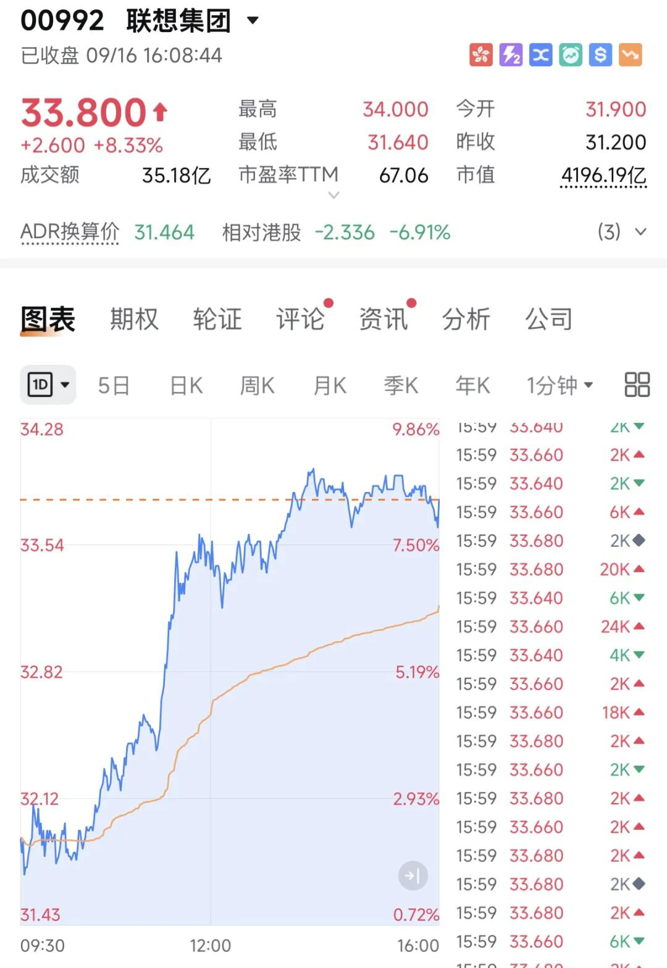667x968 pixels.
Task: Open the 1D chart period dropdown
Action: pyautogui.click(x=48, y=385)
